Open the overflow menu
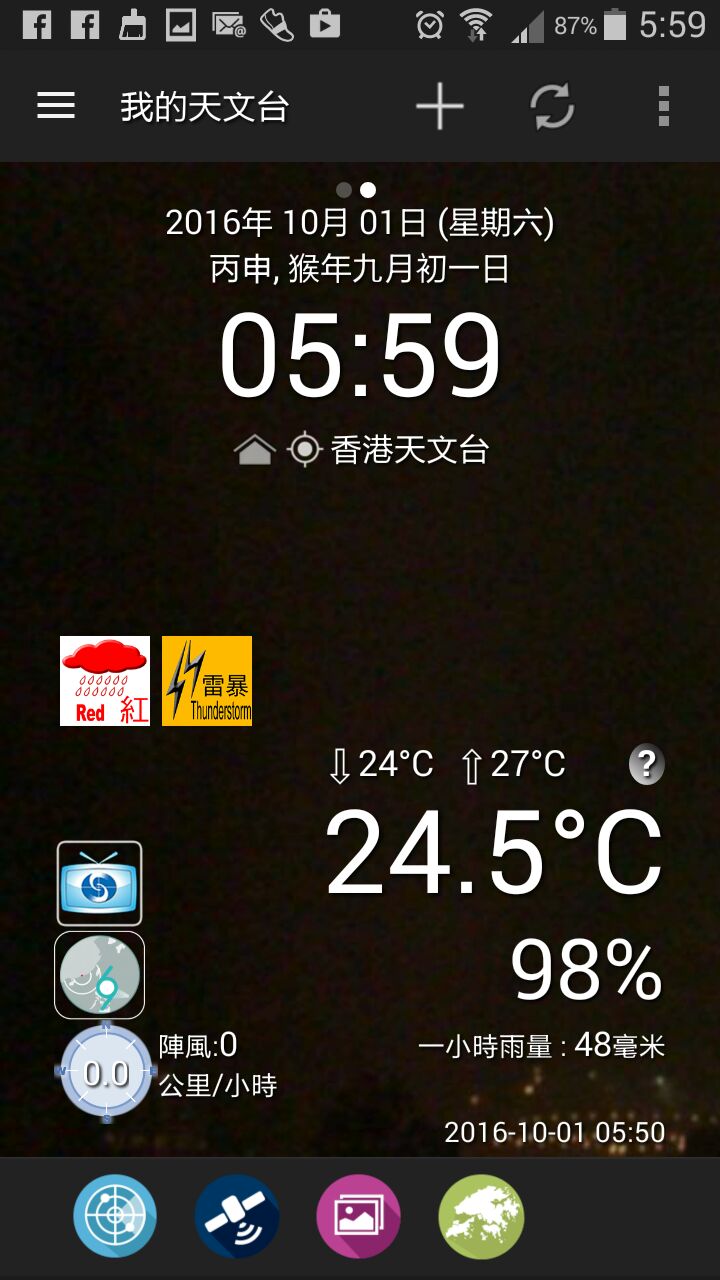The width and height of the screenshot is (720, 1280). point(664,106)
